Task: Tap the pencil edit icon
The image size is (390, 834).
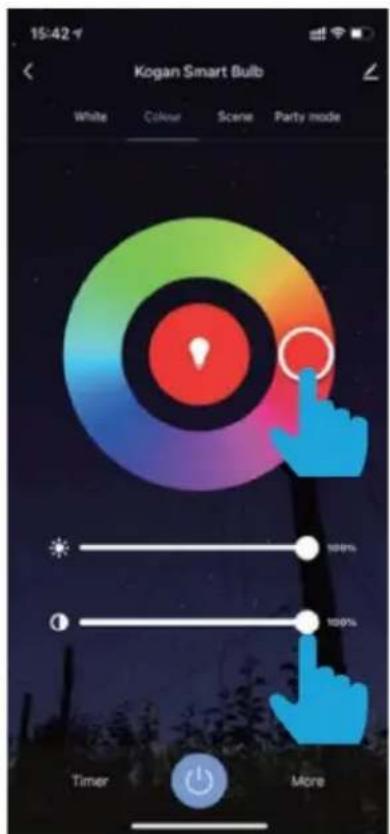Action: (x=370, y=73)
